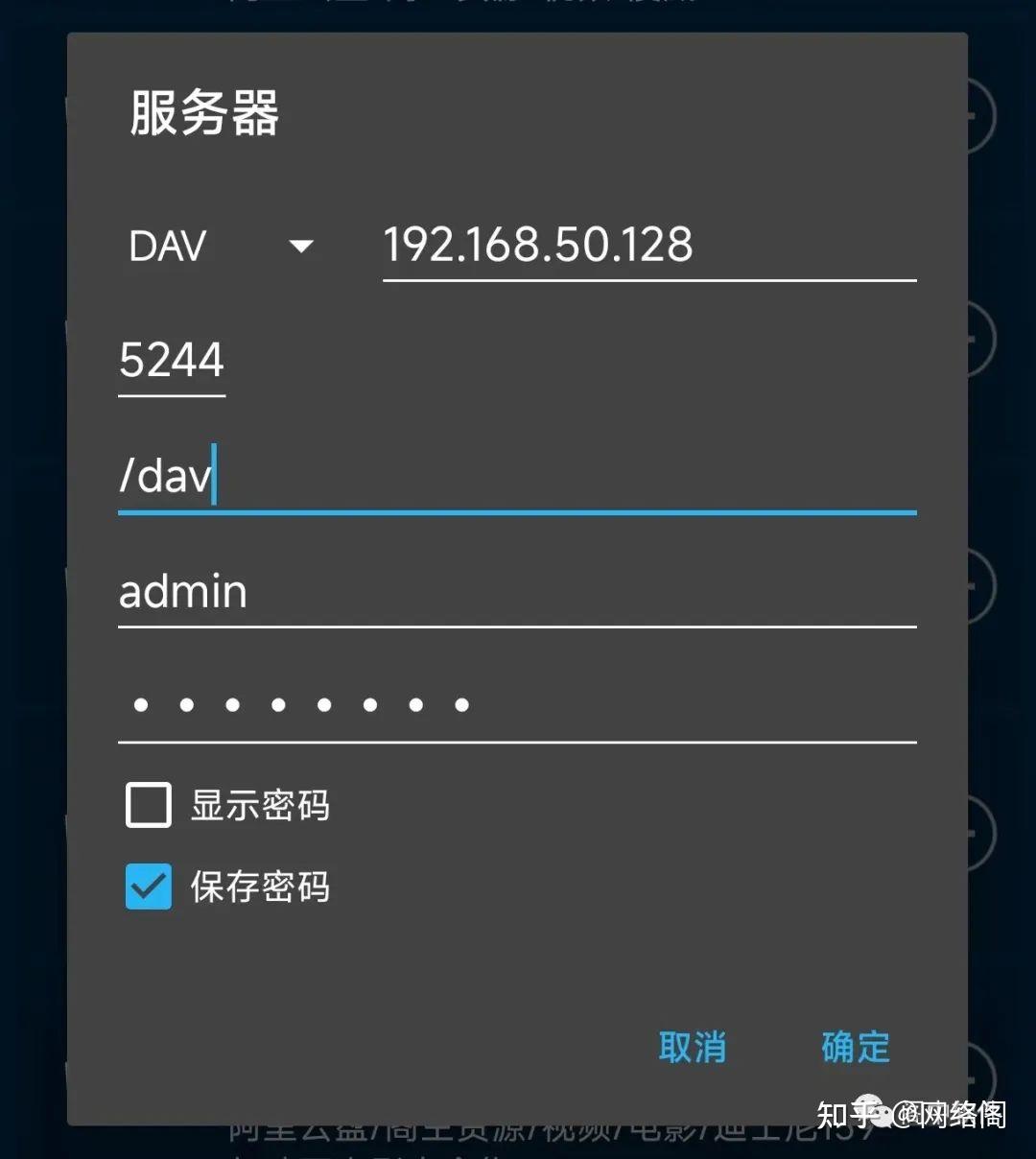Open the DAV protocol dropdown
Screen dimensions: 1036x1159
click(221, 247)
